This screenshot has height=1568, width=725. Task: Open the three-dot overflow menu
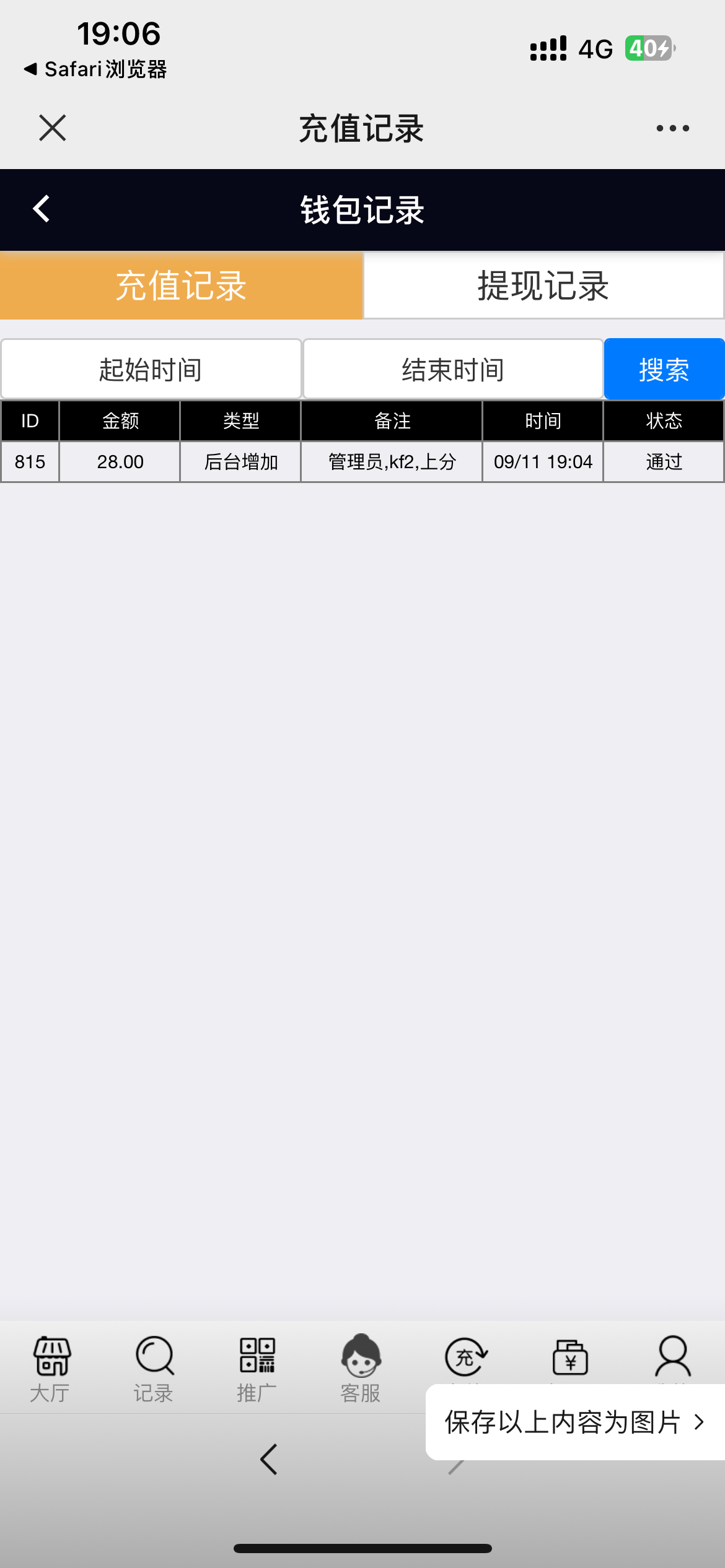pyautogui.click(x=672, y=128)
